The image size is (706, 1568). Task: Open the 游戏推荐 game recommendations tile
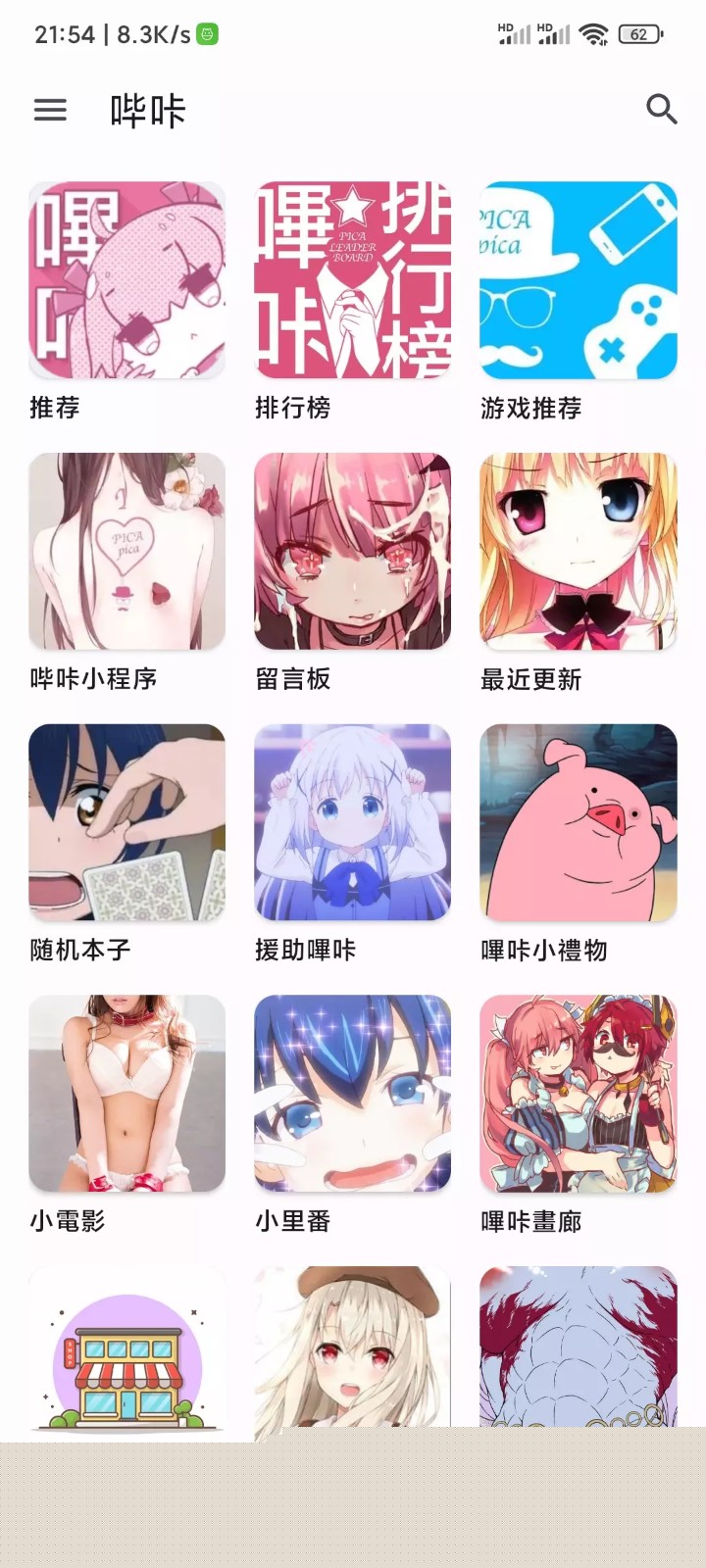(579, 280)
